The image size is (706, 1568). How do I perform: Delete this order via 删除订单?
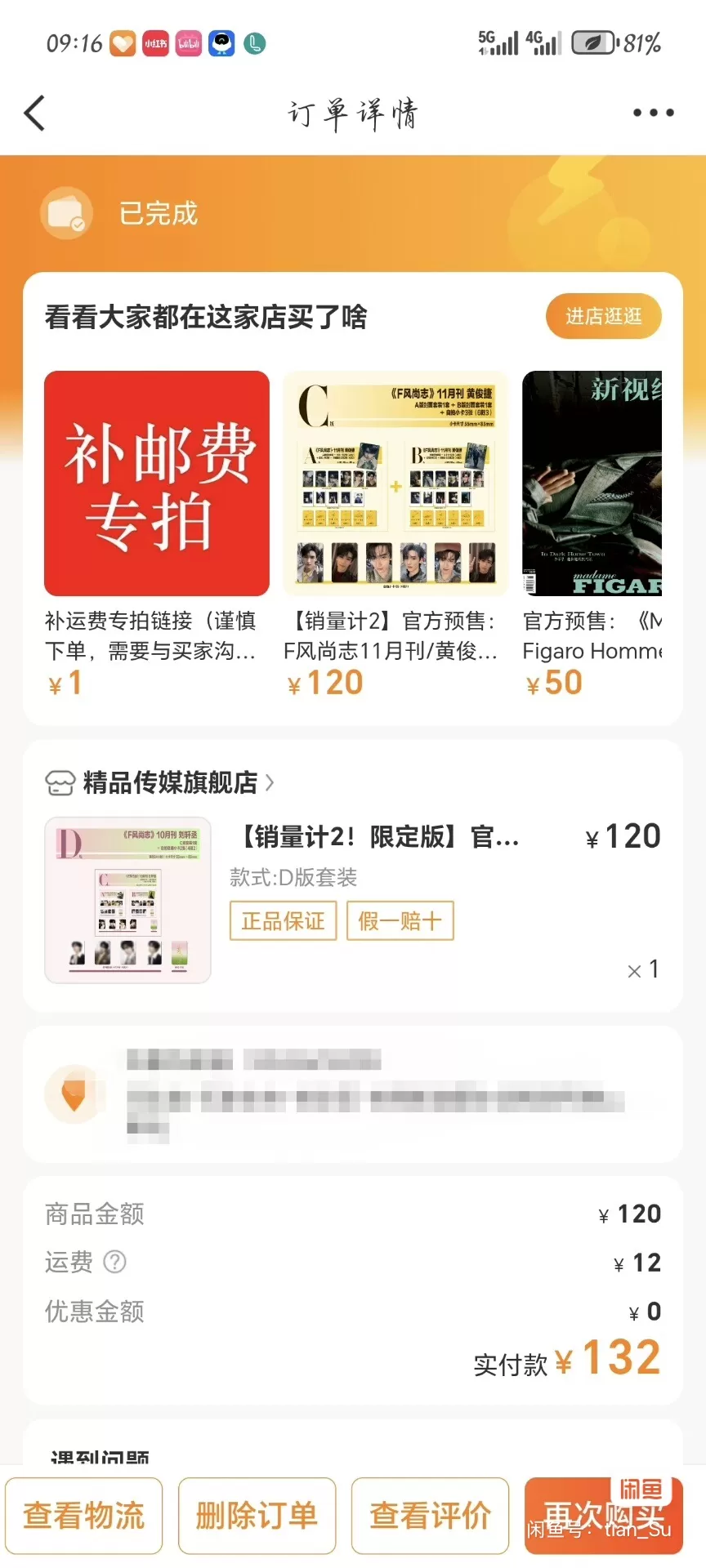click(x=257, y=1516)
